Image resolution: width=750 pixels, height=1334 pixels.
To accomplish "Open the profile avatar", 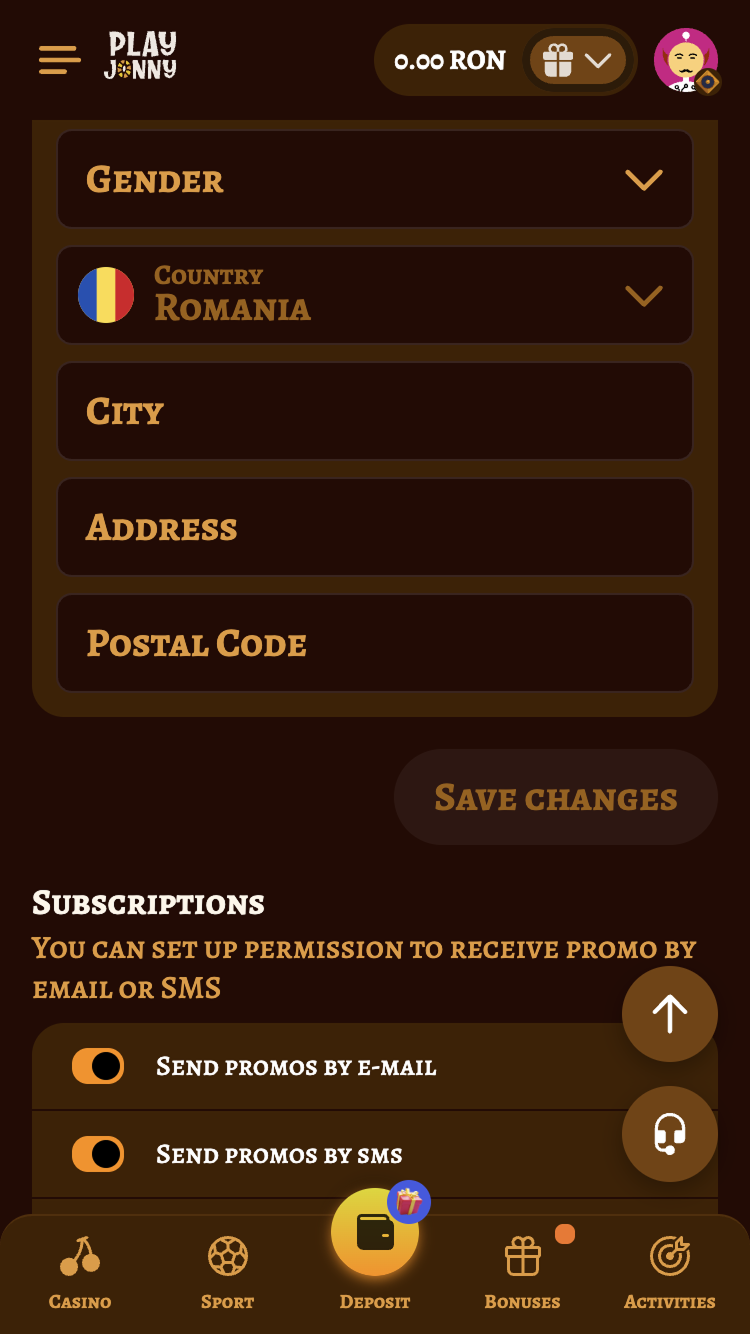I will click(x=686, y=60).
